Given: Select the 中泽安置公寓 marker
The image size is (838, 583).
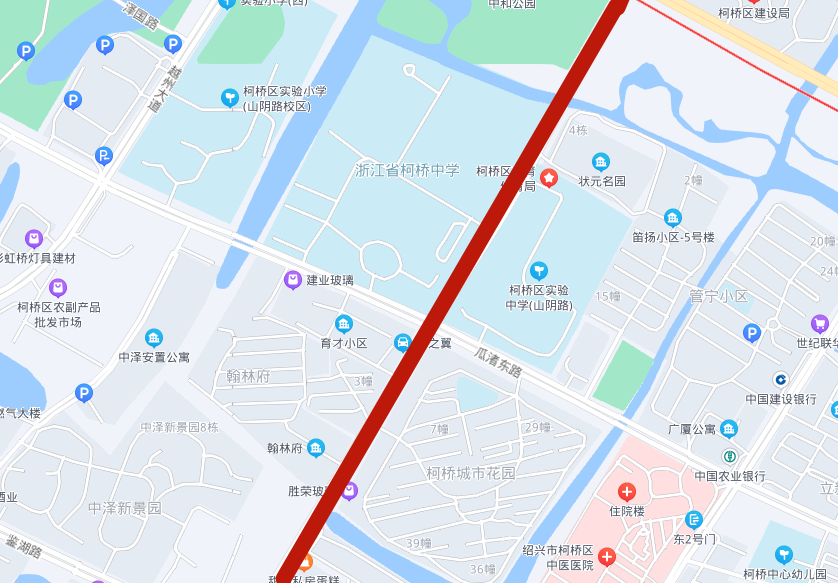Looking at the screenshot, I should 154,338.
